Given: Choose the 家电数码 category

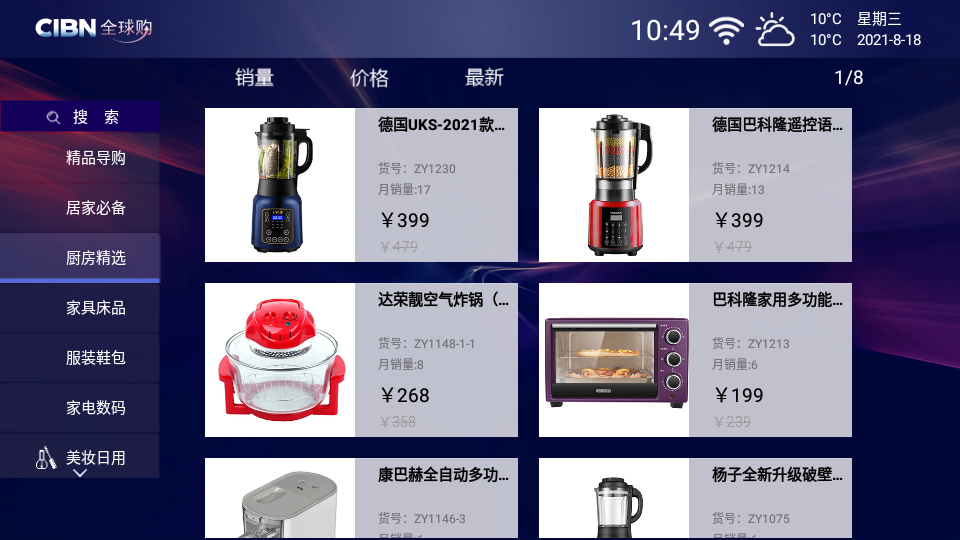Looking at the screenshot, I should (x=95, y=408).
